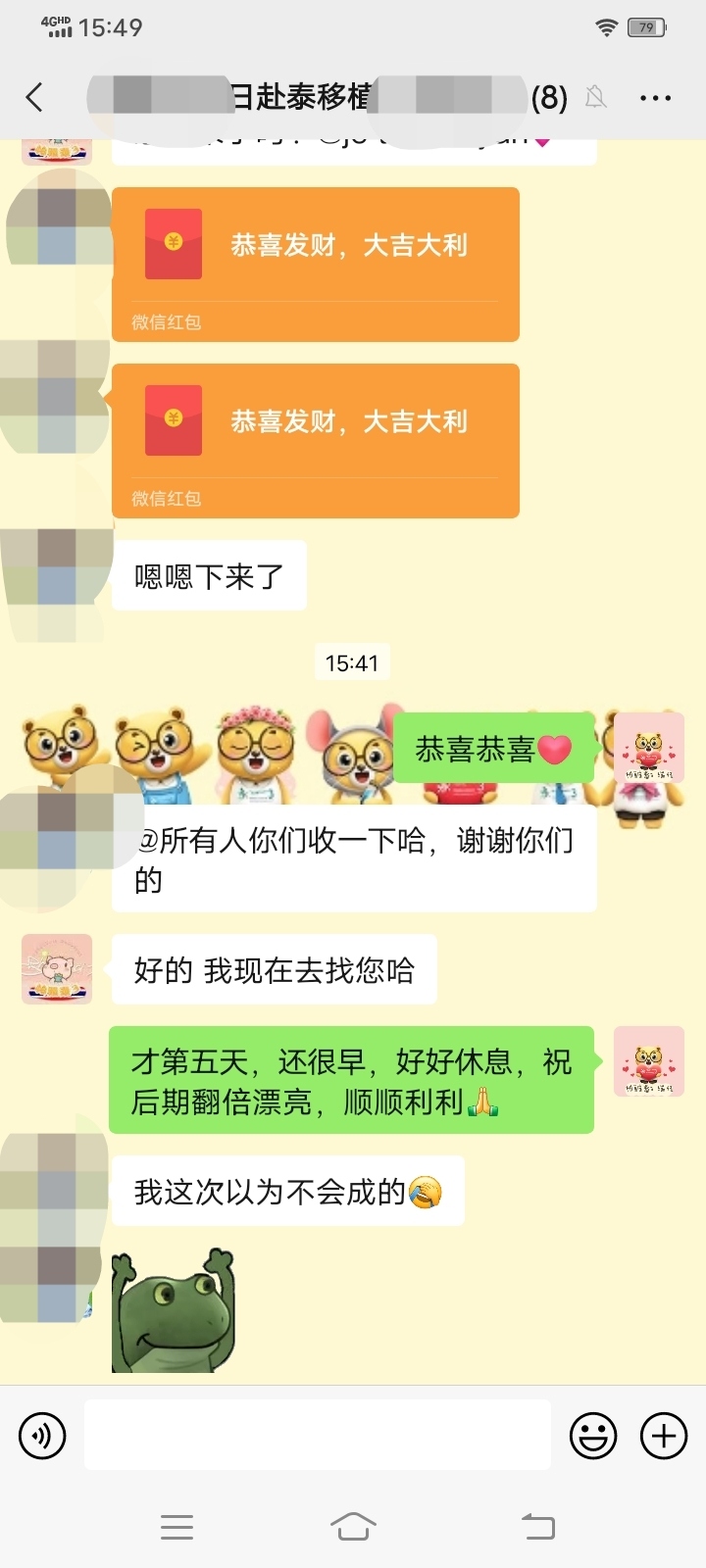Image resolution: width=706 pixels, height=1568 pixels.
Task: Open my avatar beside 恭喜恭喜 message
Action: point(648,749)
